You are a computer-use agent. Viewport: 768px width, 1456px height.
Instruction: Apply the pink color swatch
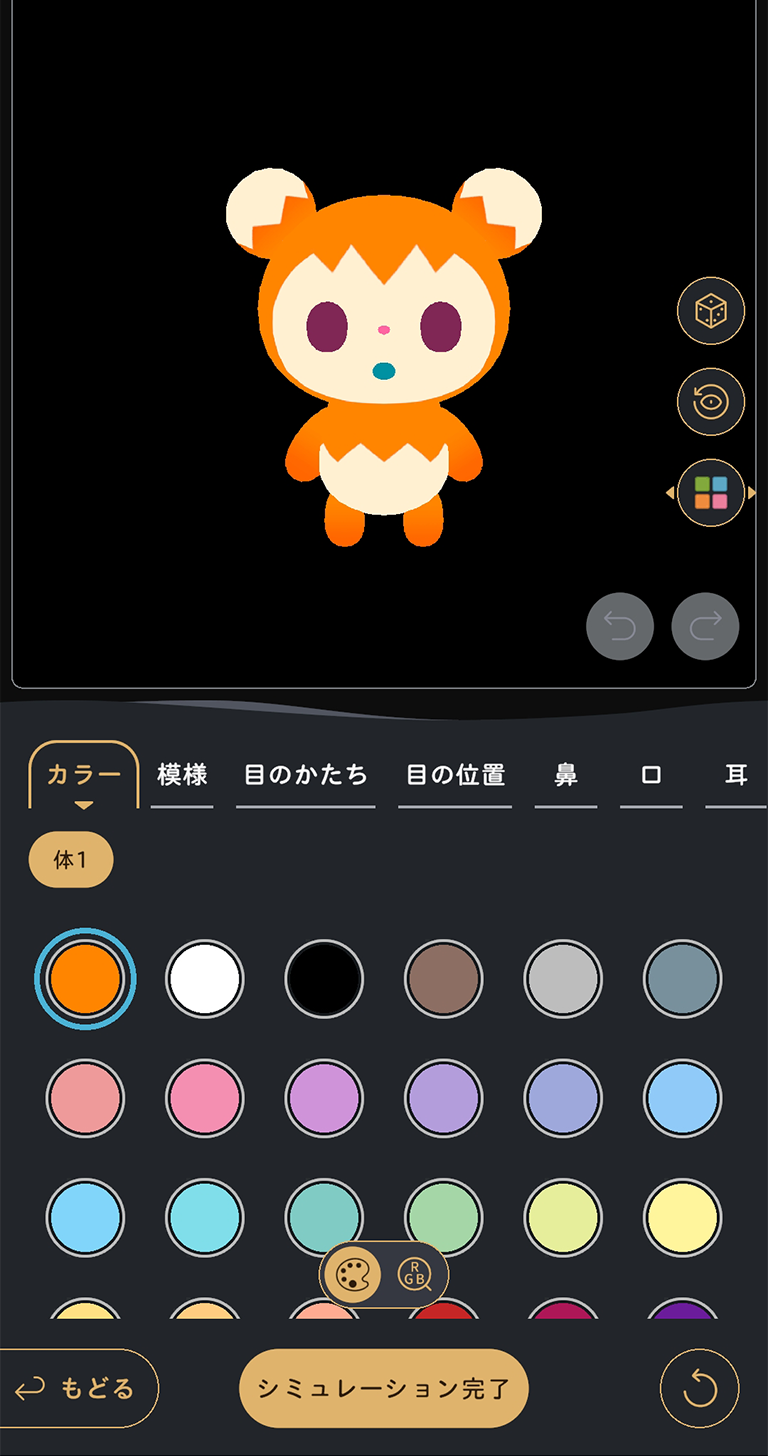pyautogui.click(x=205, y=1098)
